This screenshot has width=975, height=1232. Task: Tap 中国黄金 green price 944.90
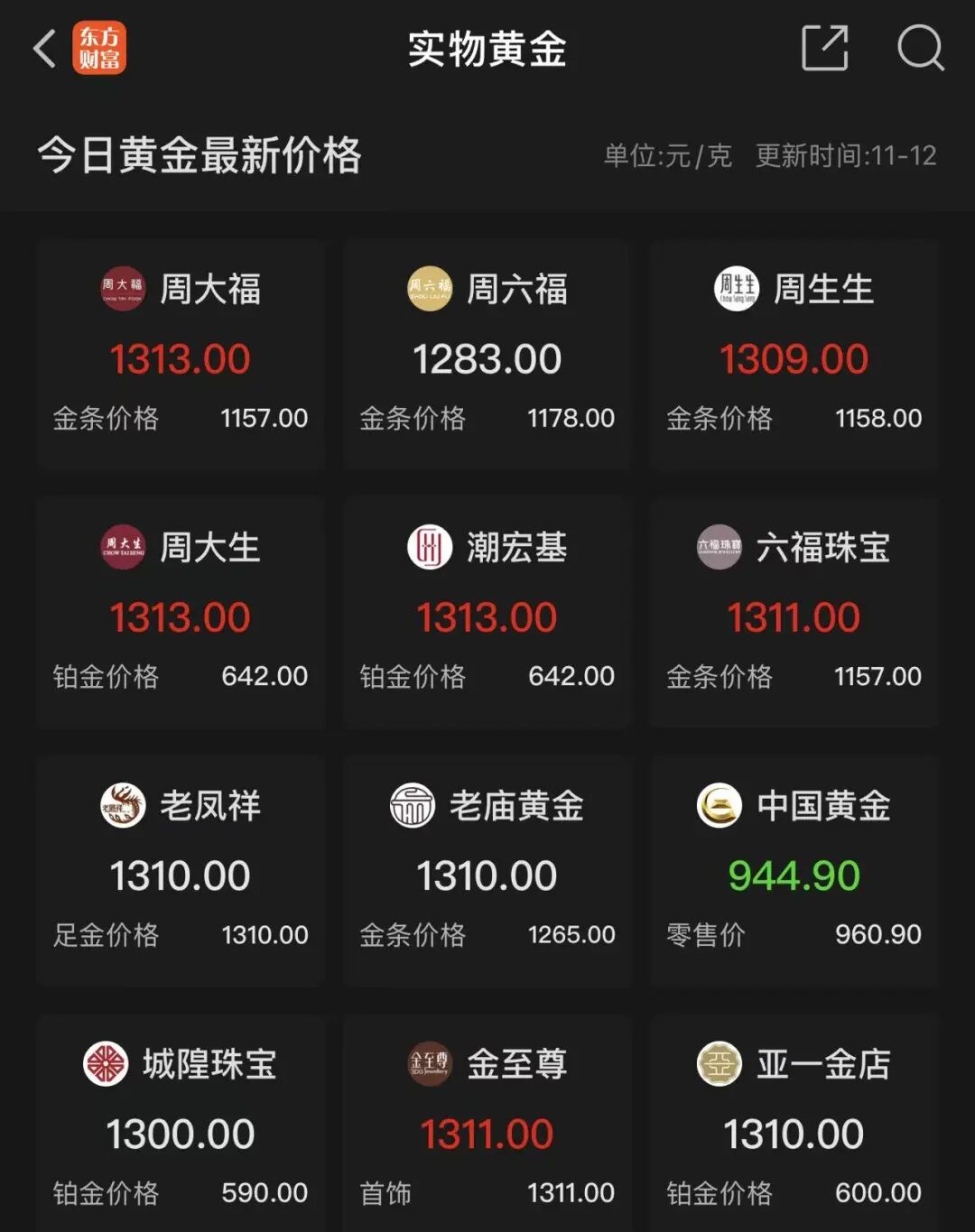(x=794, y=874)
